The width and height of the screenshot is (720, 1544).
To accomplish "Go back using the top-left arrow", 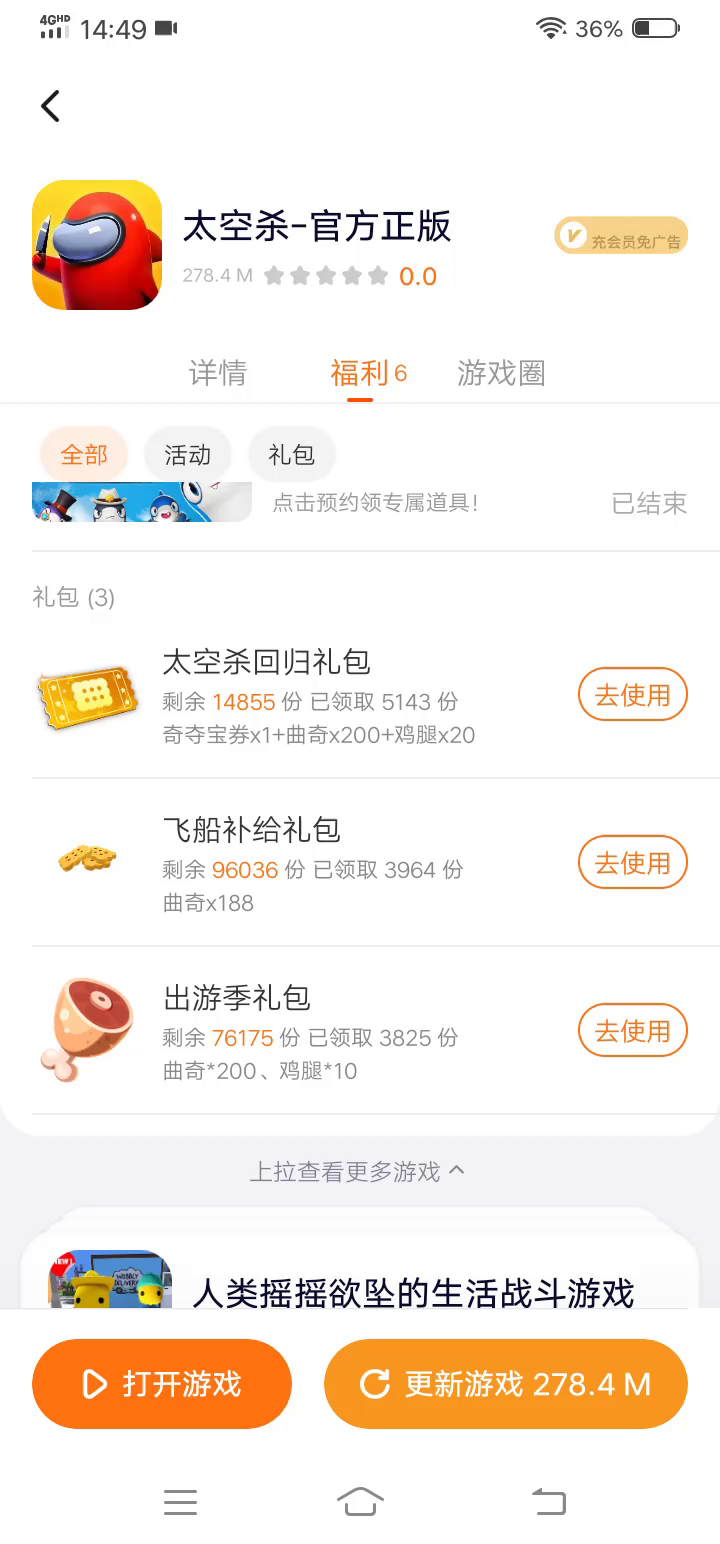I will 51,106.
